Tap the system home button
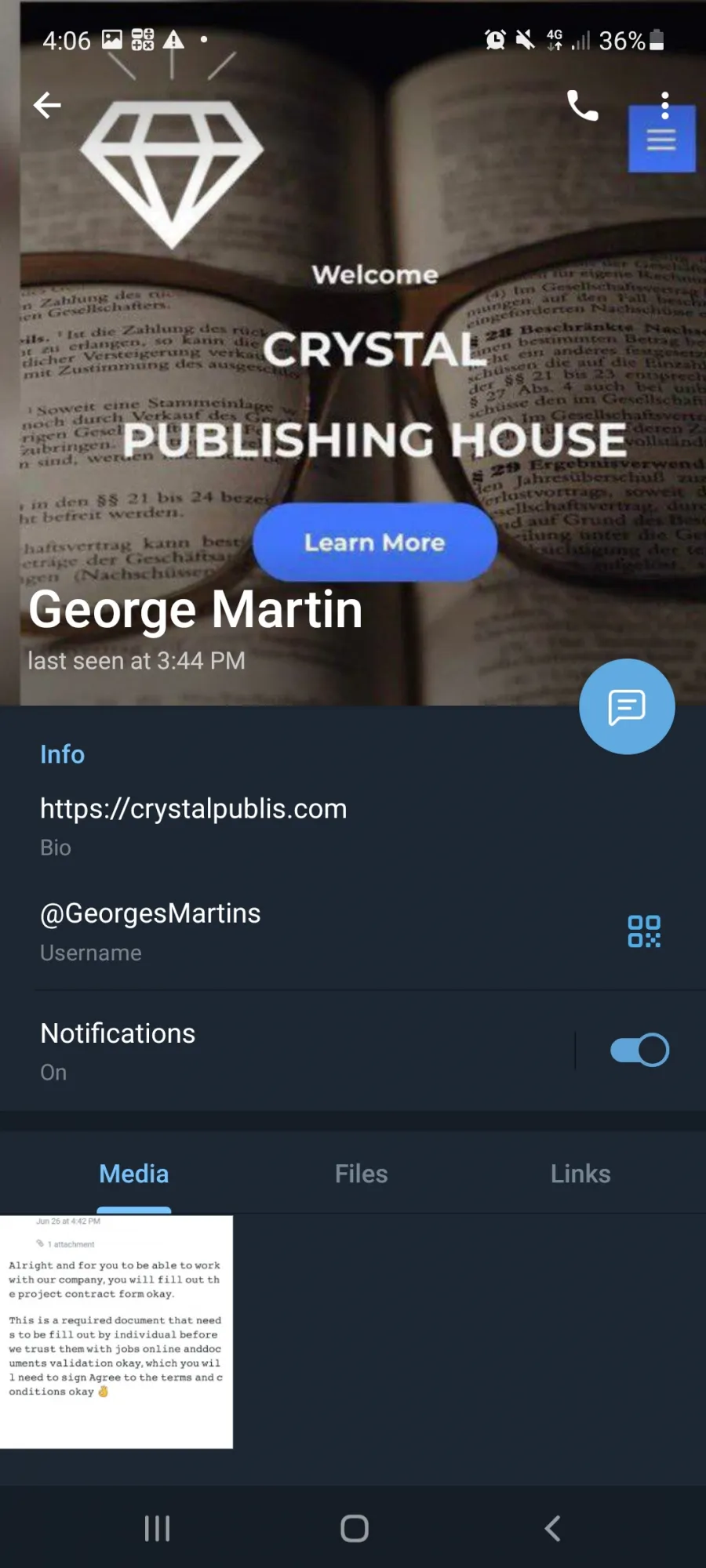This screenshot has width=706, height=1568. pyautogui.click(x=355, y=1528)
